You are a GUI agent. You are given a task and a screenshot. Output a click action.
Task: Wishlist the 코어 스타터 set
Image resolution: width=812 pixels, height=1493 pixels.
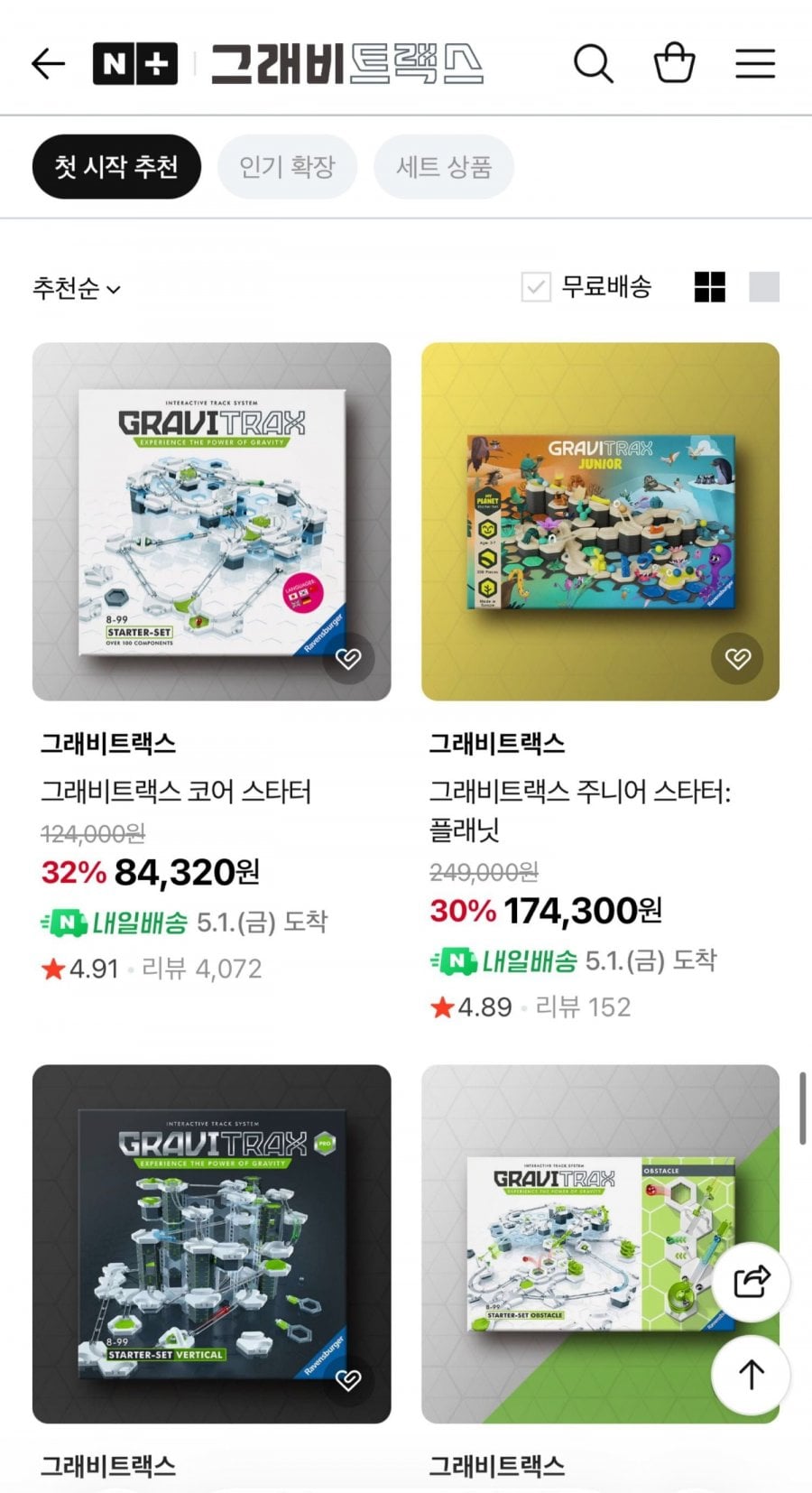click(348, 658)
